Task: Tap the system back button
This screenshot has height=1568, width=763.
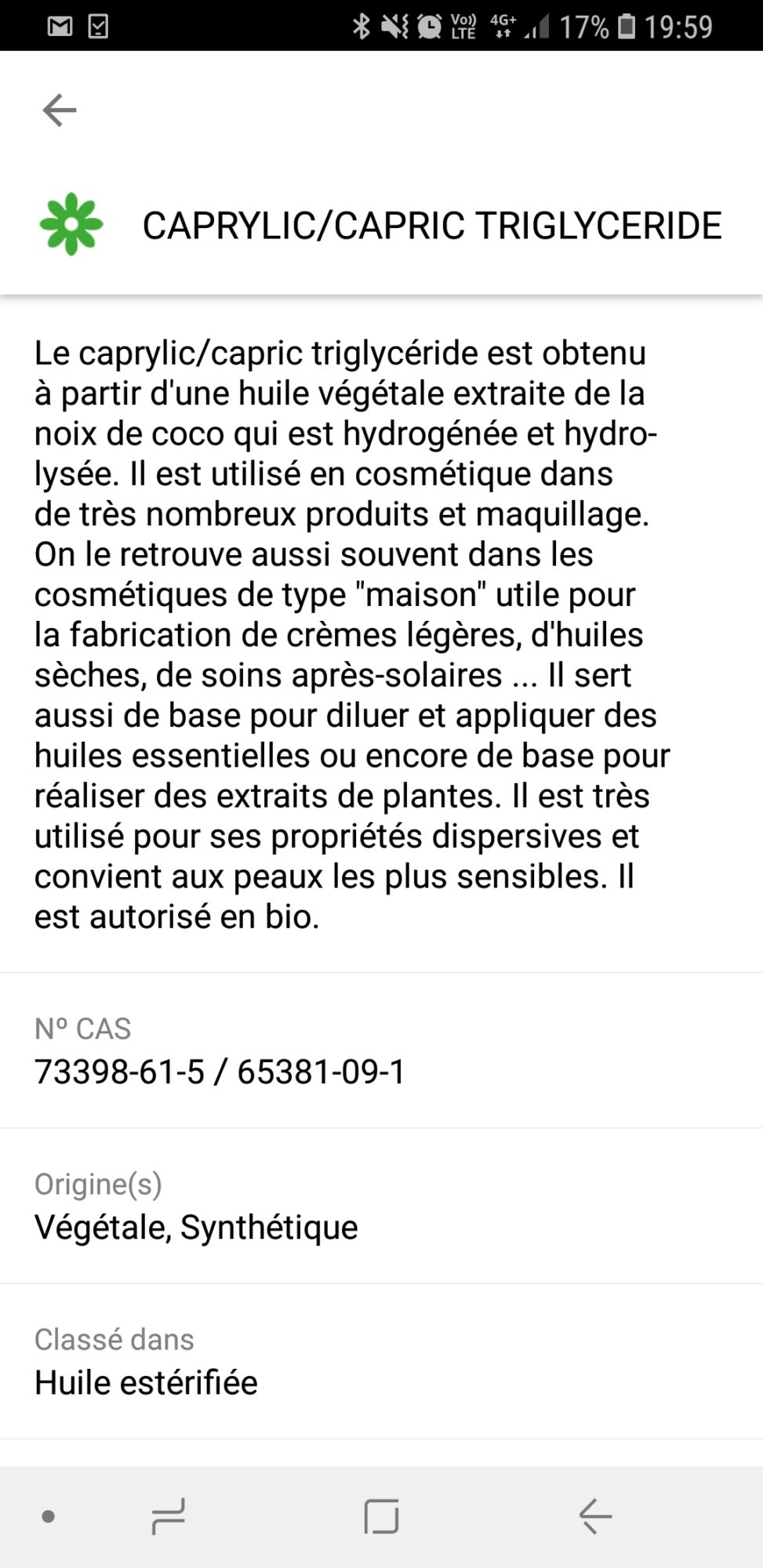Action: pyautogui.click(x=595, y=1516)
